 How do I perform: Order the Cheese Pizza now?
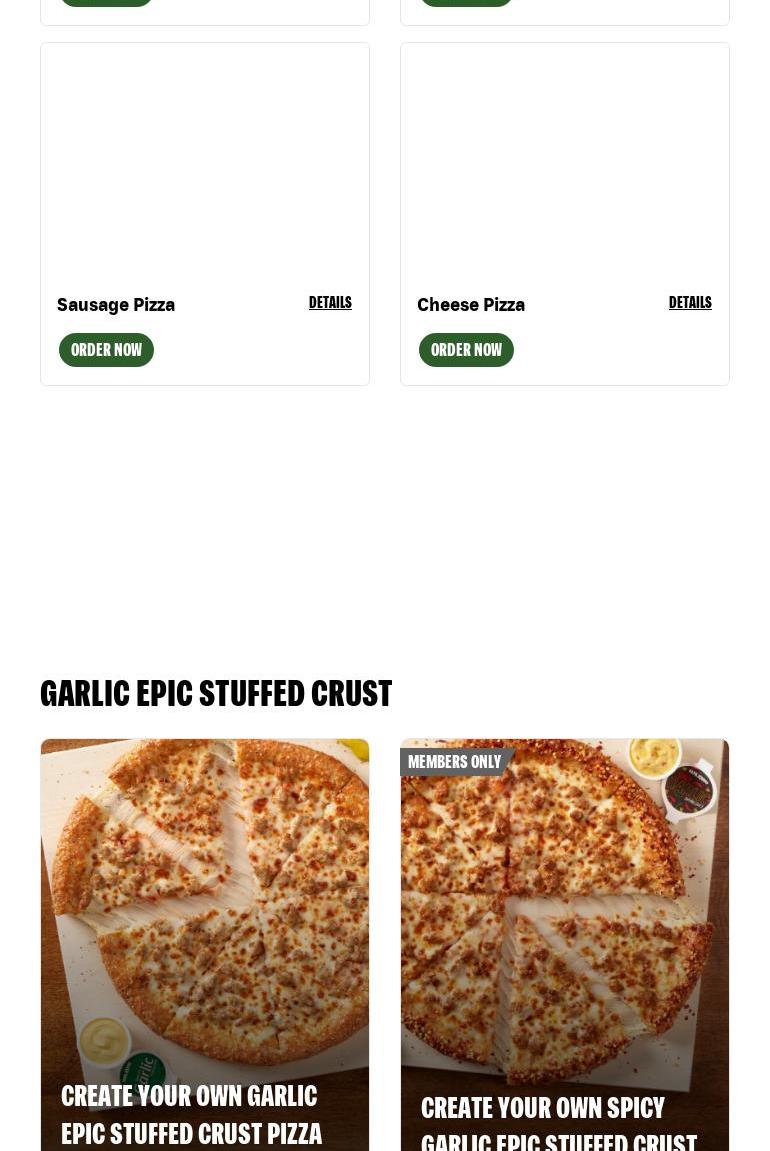tap(466, 350)
